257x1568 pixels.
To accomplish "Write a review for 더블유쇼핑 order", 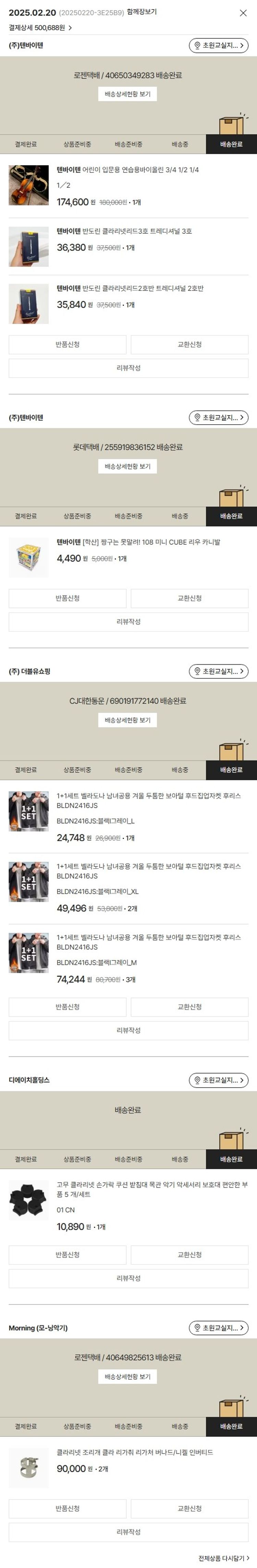I will 128,1031.
